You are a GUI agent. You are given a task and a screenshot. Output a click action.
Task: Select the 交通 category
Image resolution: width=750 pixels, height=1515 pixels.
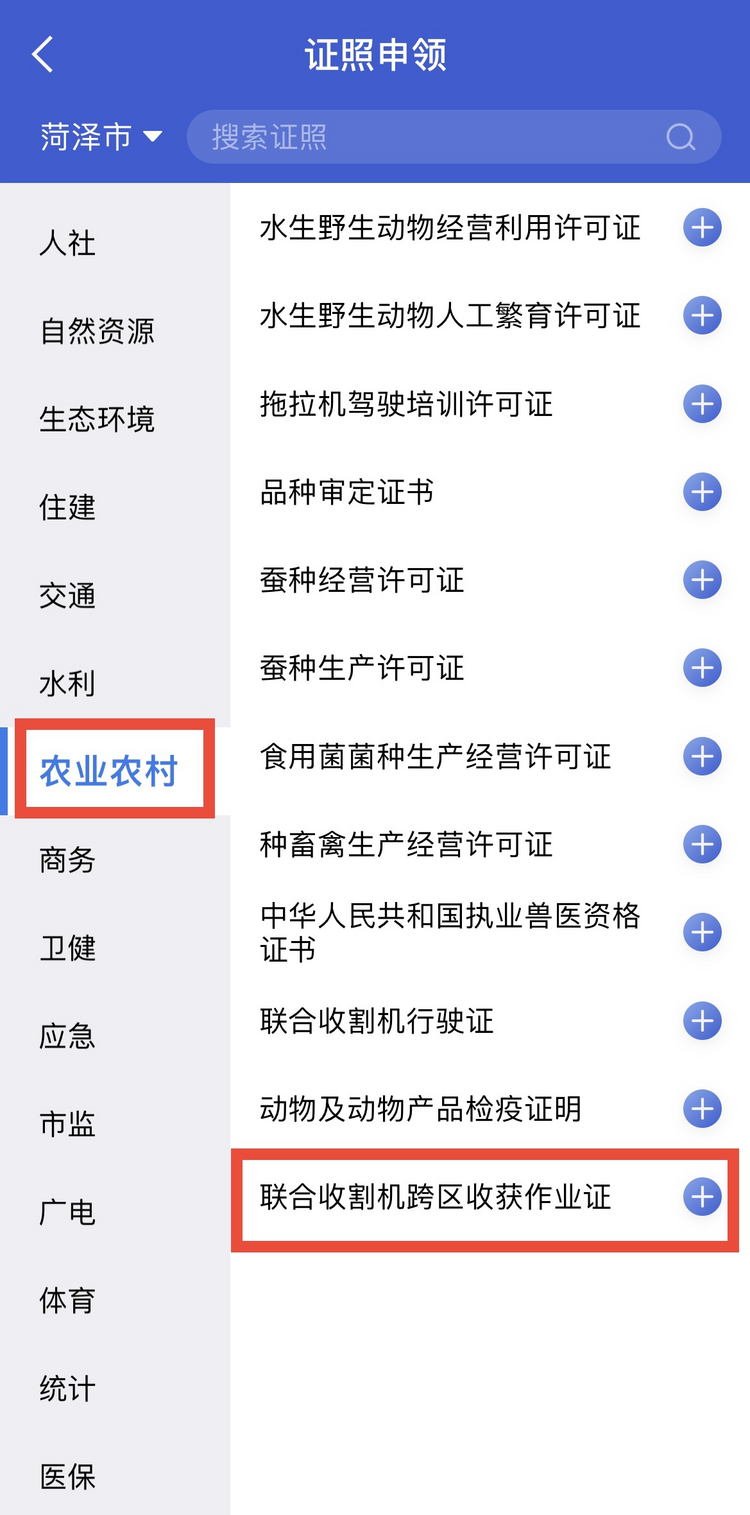coord(68,596)
